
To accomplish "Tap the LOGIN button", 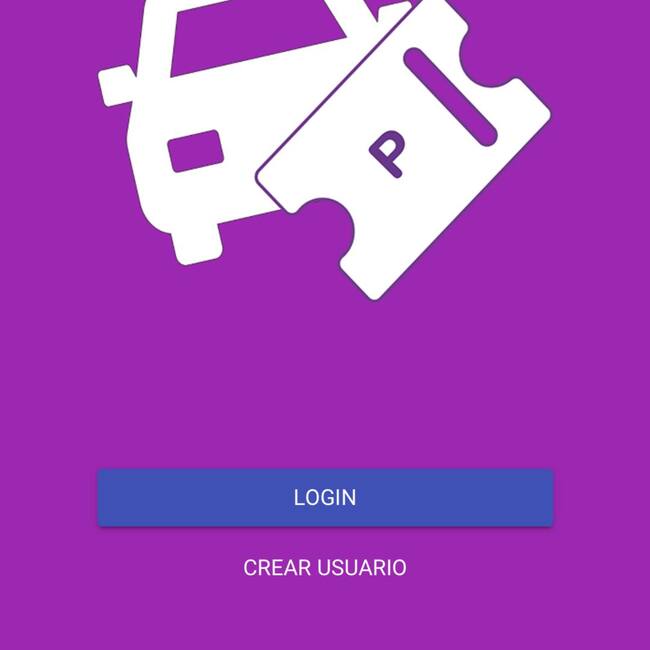I will [x=325, y=497].
